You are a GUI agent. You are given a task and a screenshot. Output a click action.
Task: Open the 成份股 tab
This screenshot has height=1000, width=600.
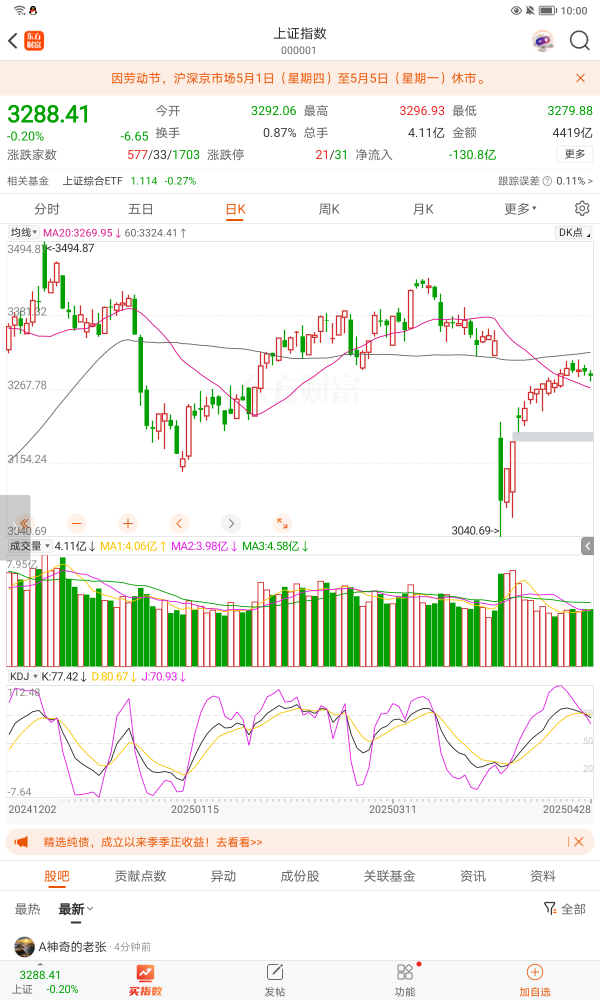tap(299, 876)
